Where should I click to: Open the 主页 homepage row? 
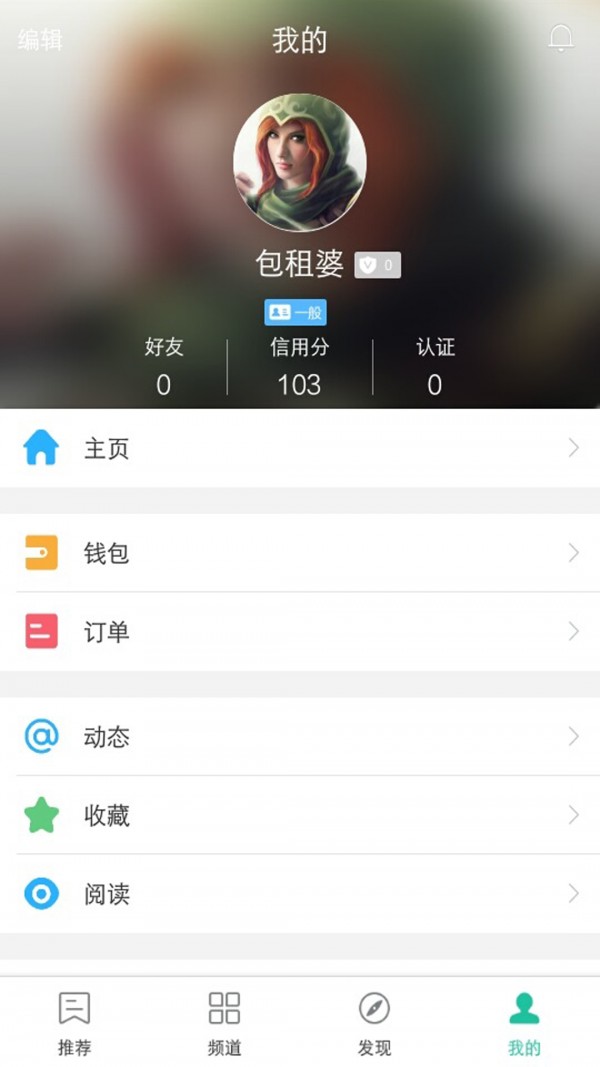[300, 448]
